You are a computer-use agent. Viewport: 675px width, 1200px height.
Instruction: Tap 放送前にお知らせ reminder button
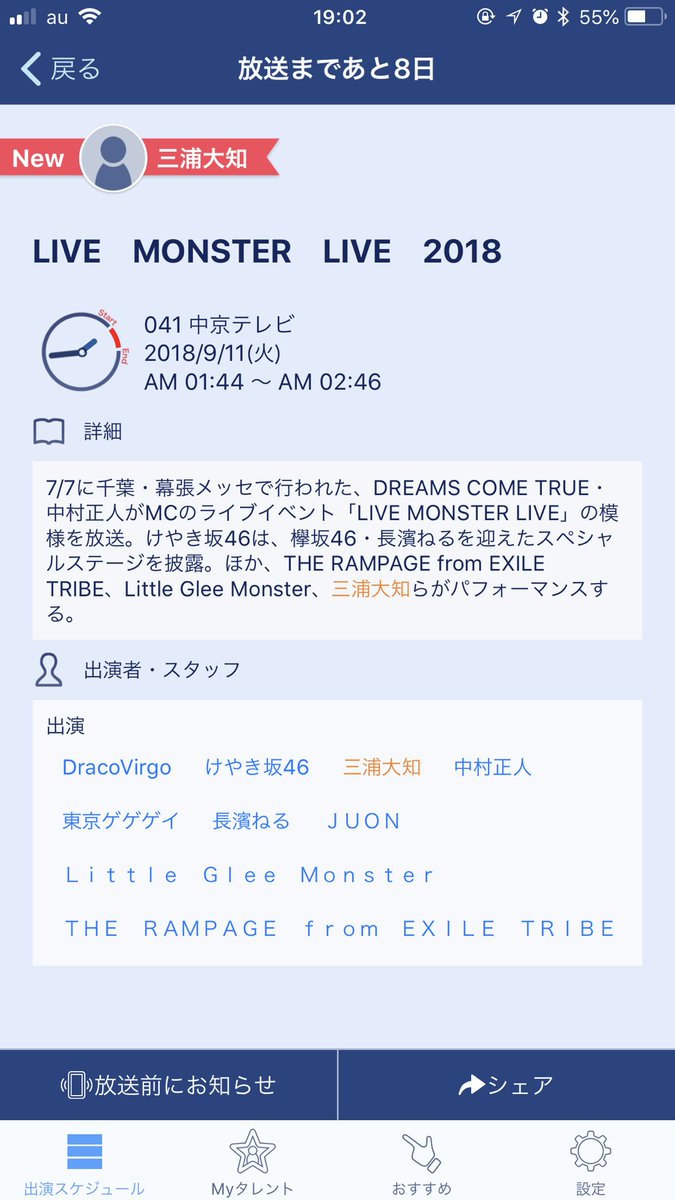click(x=168, y=1085)
